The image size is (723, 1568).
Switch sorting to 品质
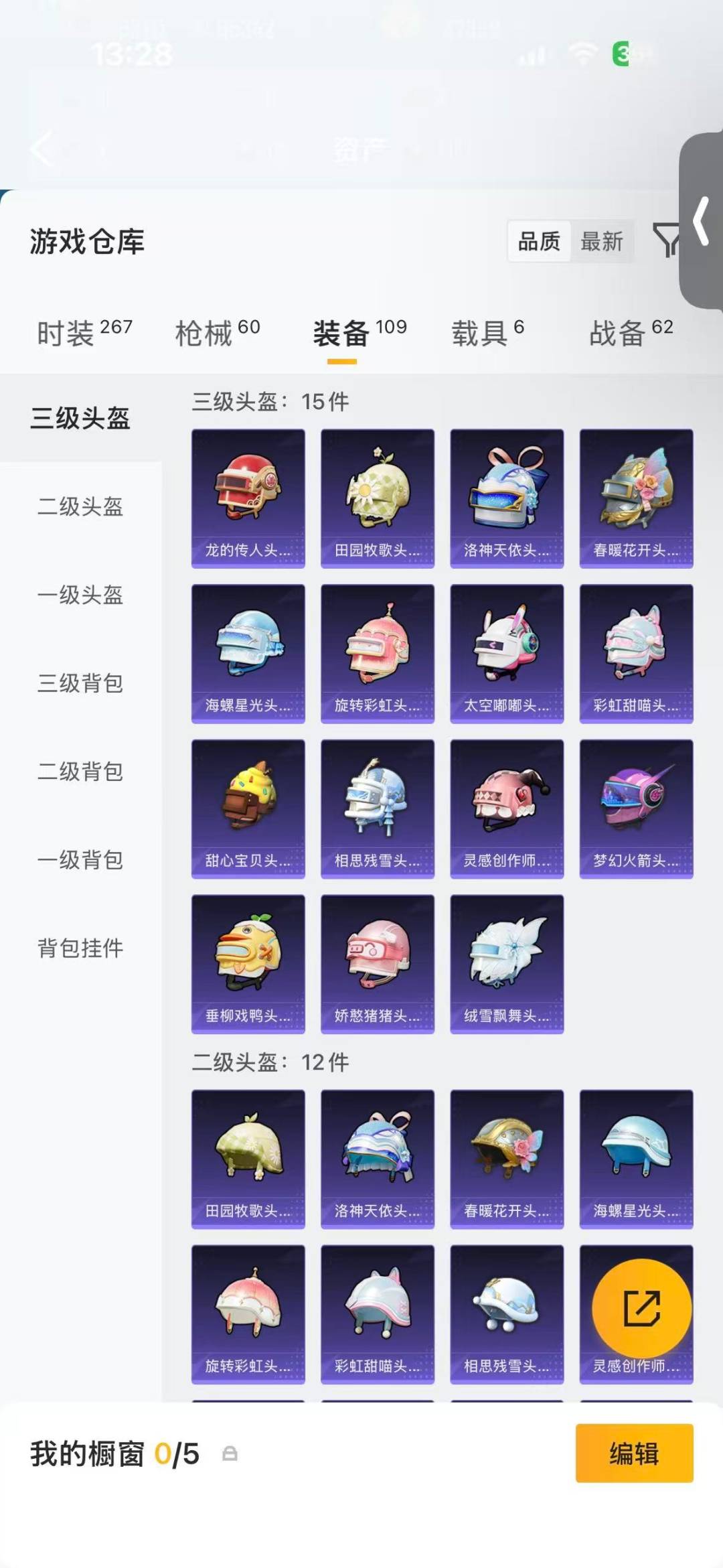540,242
